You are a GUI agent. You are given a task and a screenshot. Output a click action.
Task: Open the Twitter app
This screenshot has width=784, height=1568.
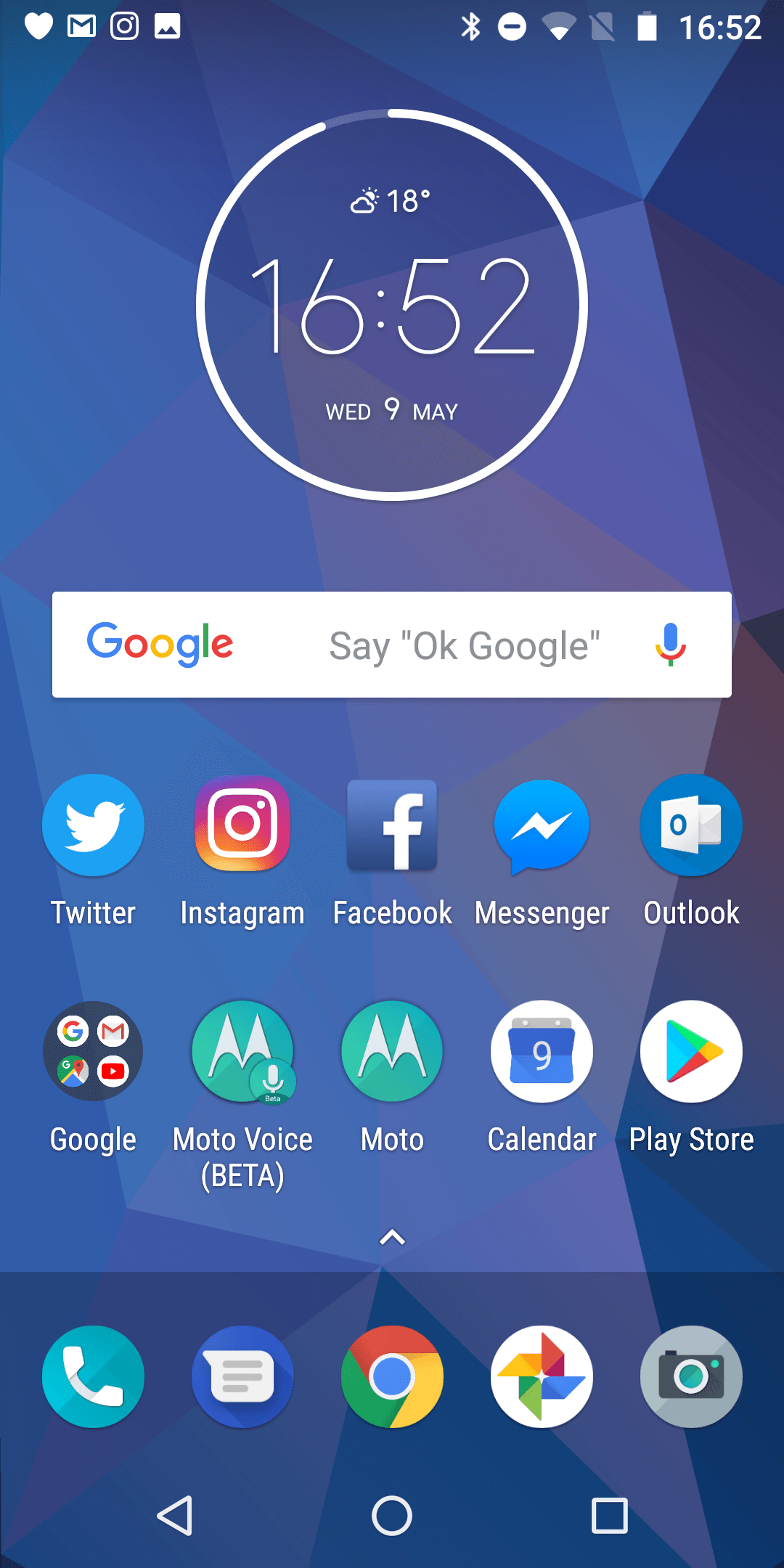click(93, 825)
